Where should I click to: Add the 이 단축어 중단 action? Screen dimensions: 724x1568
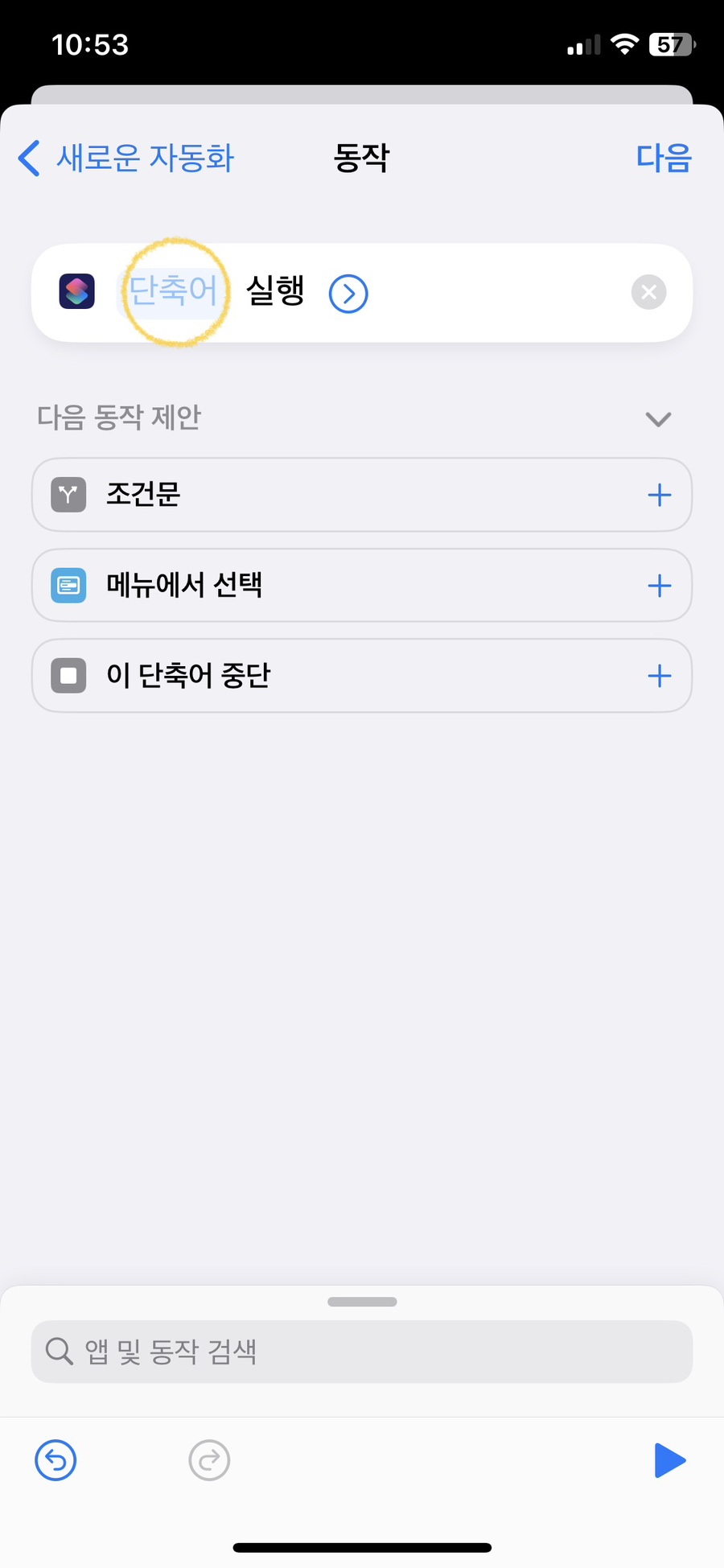point(659,676)
